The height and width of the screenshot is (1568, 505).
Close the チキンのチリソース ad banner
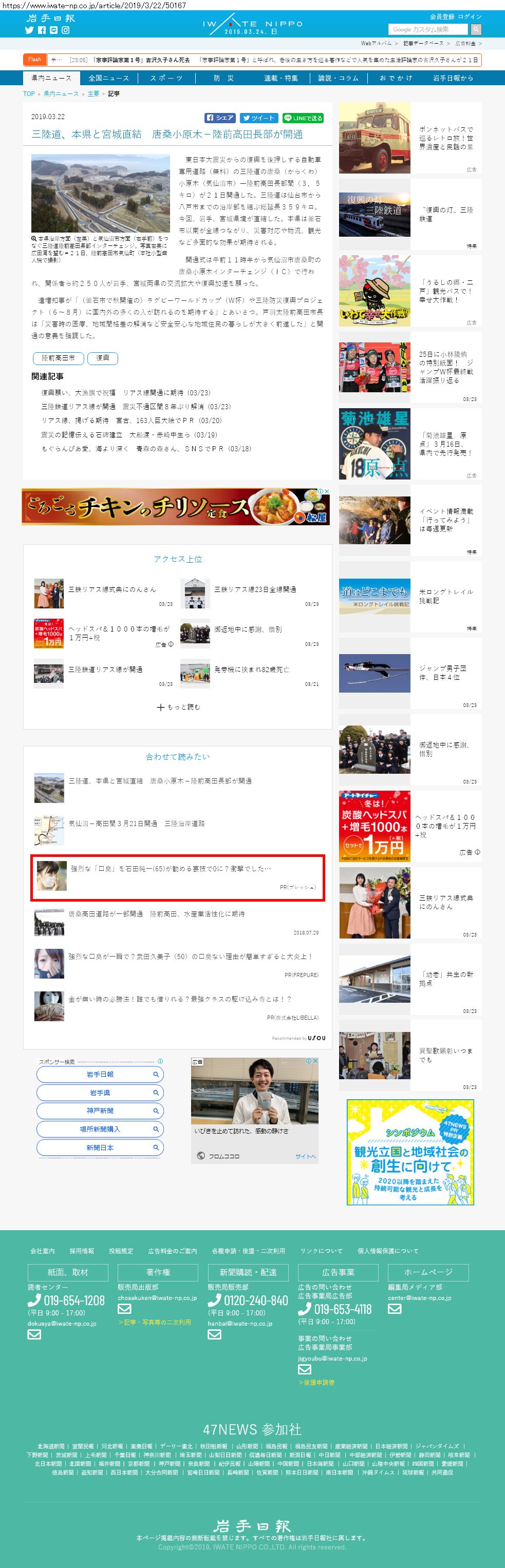(326, 491)
